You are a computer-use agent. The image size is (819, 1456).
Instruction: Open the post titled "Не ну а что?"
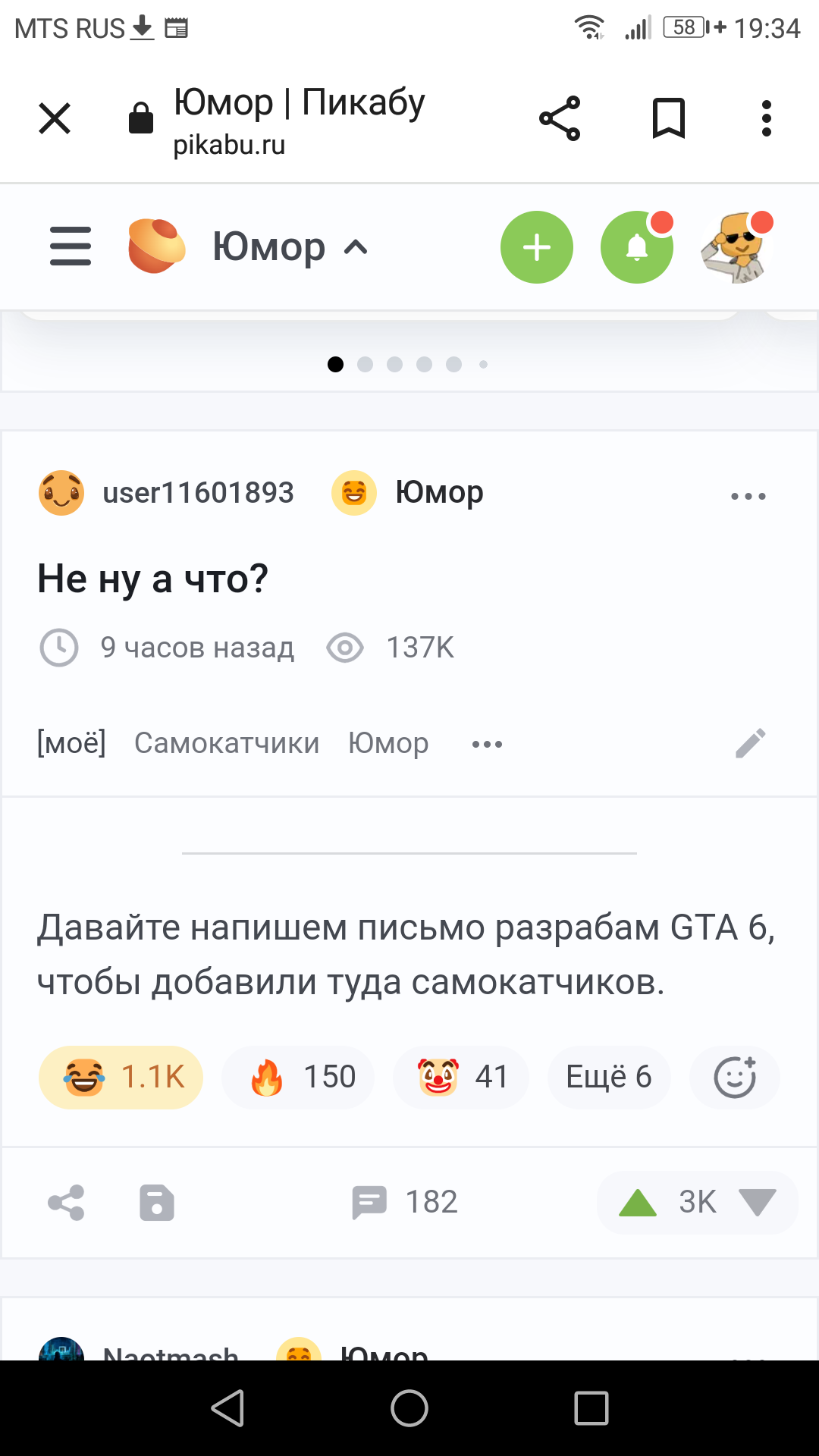pyautogui.click(x=152, y=579)
